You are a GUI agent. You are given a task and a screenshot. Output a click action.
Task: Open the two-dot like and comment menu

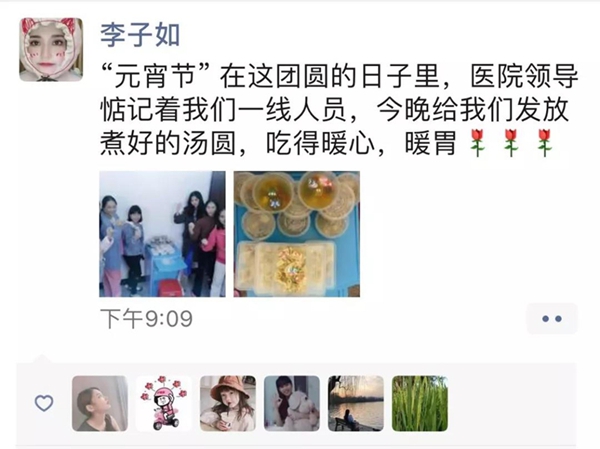[551, 318]
